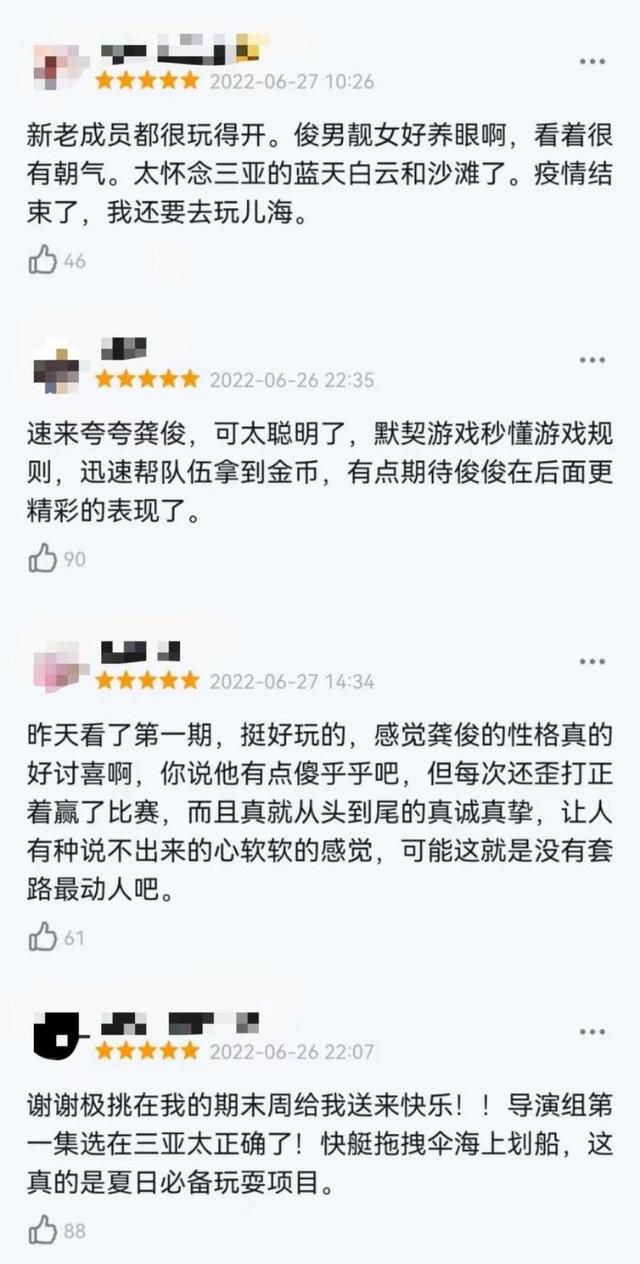The width and height of the screenshot is (640, 1264).
Task: Open the reviewer avatar on the 2022-06-27 14:34 review
Action: coord(56,668)
